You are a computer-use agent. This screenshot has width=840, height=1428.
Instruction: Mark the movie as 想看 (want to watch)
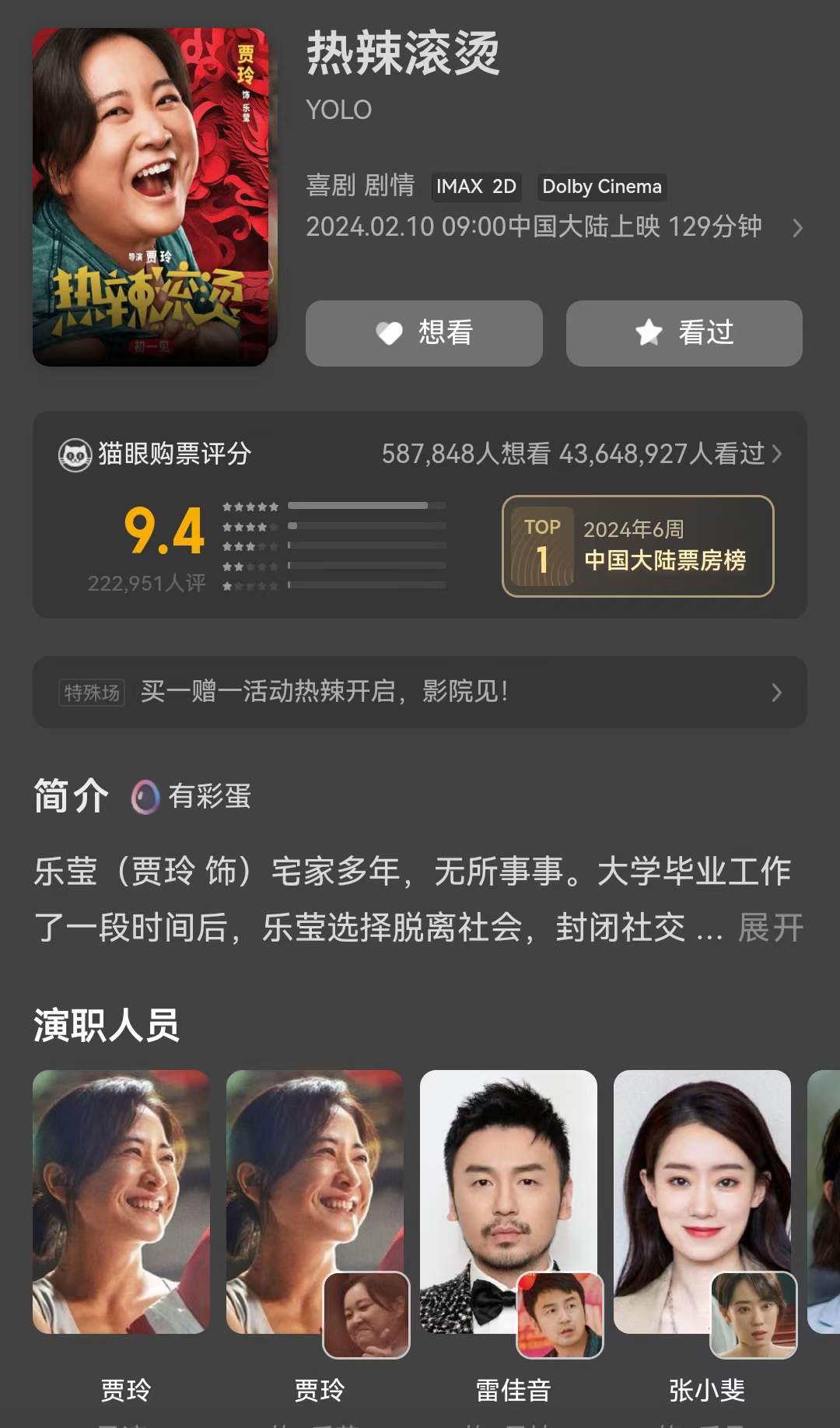tap(424, 333)
